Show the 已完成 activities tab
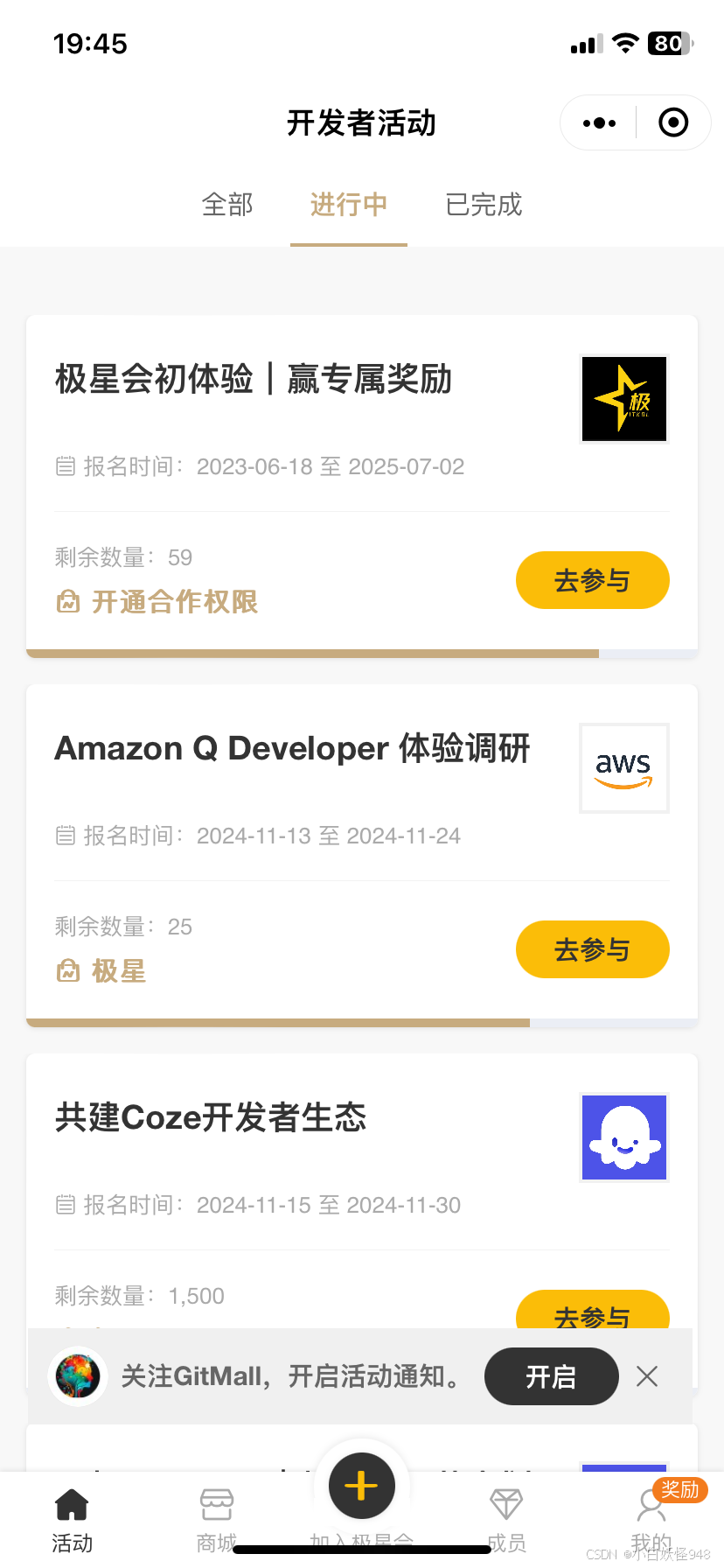 tap(484, 205)
